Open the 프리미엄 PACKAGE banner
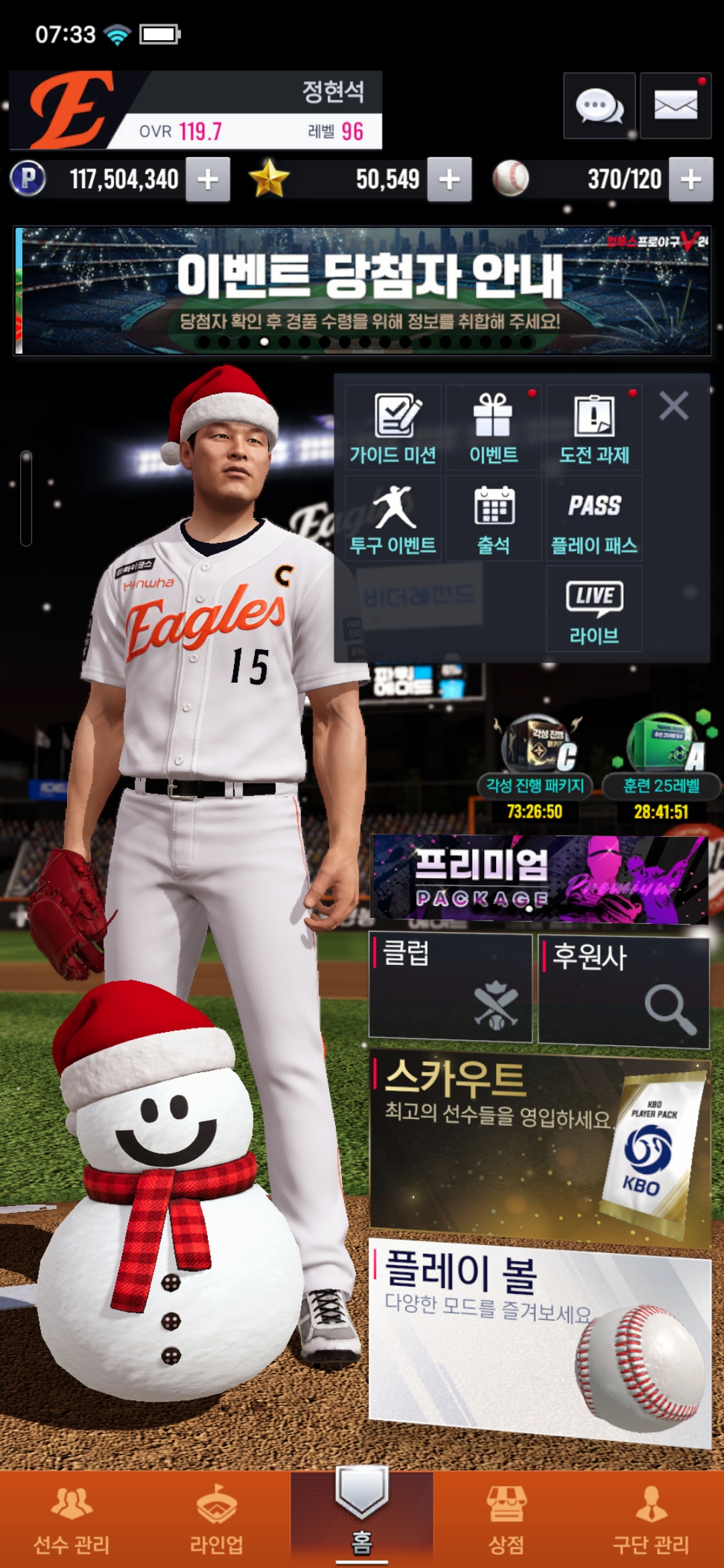The image size is (724, 1568). pyautogui.click(x=540, y=878)
